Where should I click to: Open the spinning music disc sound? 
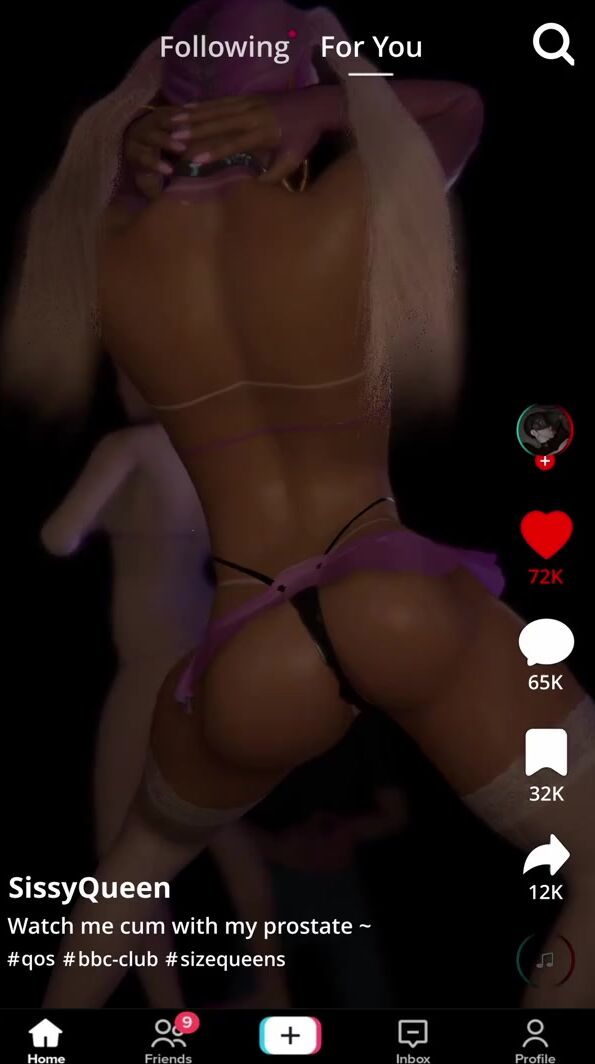pyautogui.click(x=545, y=959)
